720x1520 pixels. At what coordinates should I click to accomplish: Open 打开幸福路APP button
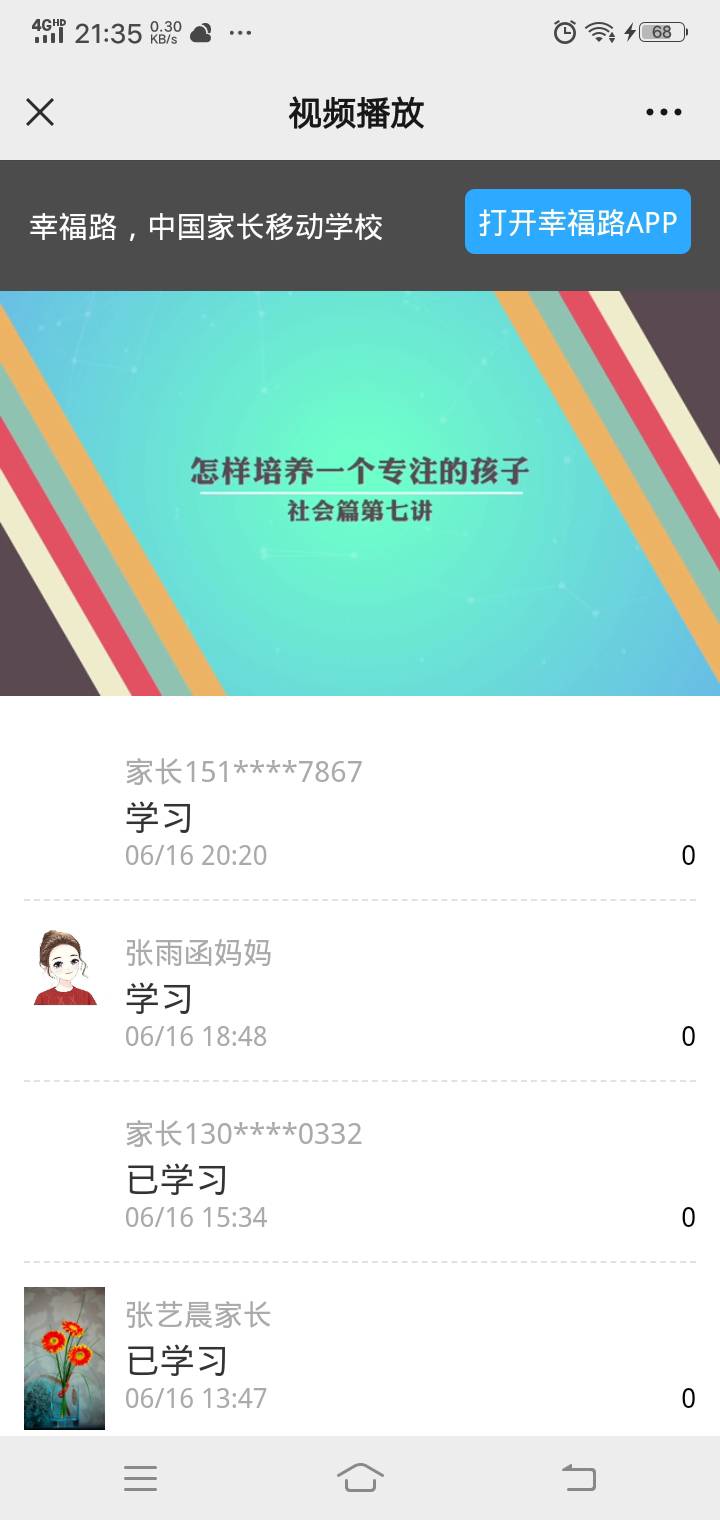tap(578, 222)
